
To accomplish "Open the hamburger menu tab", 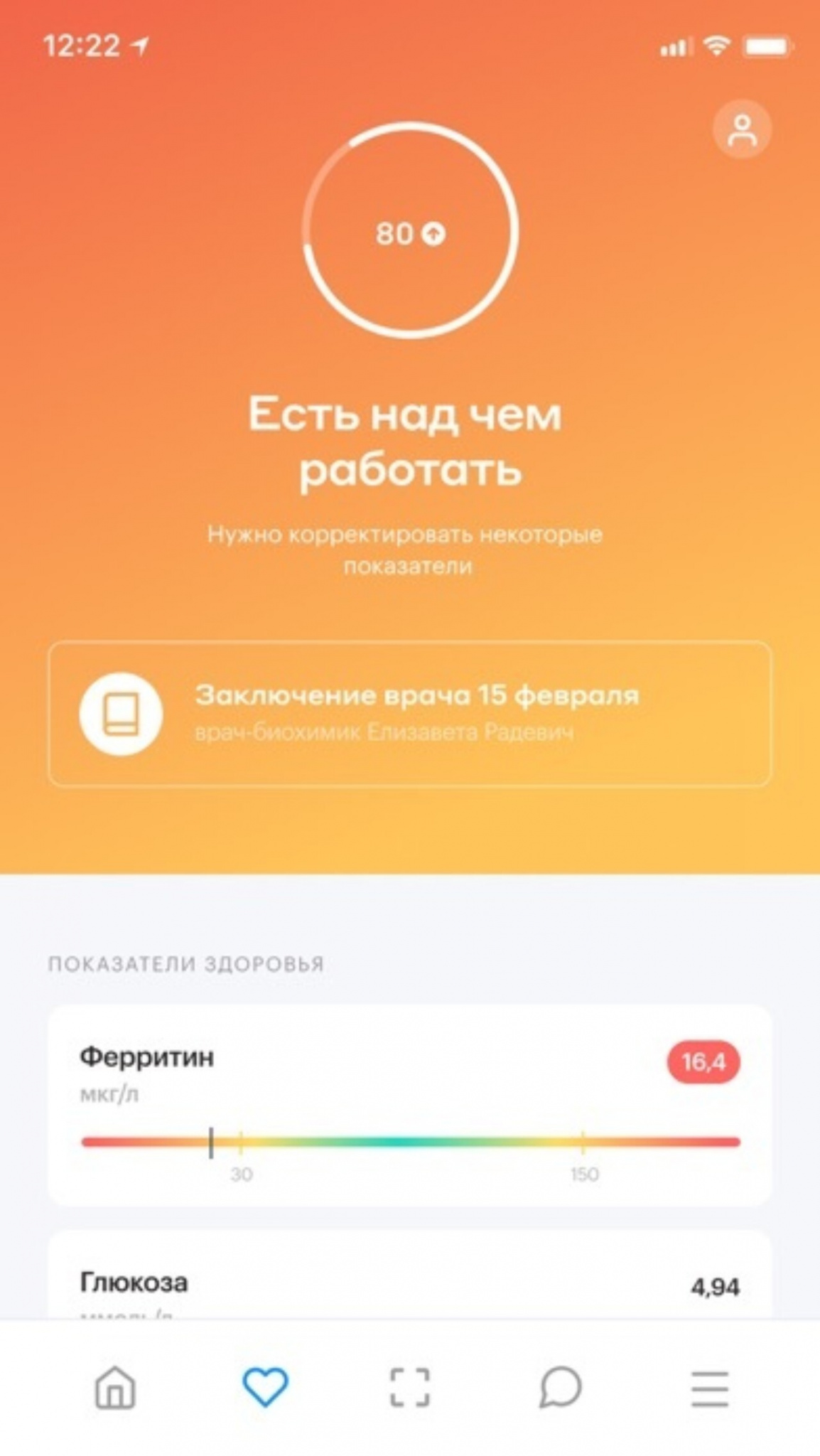I will coord(709,1388).
